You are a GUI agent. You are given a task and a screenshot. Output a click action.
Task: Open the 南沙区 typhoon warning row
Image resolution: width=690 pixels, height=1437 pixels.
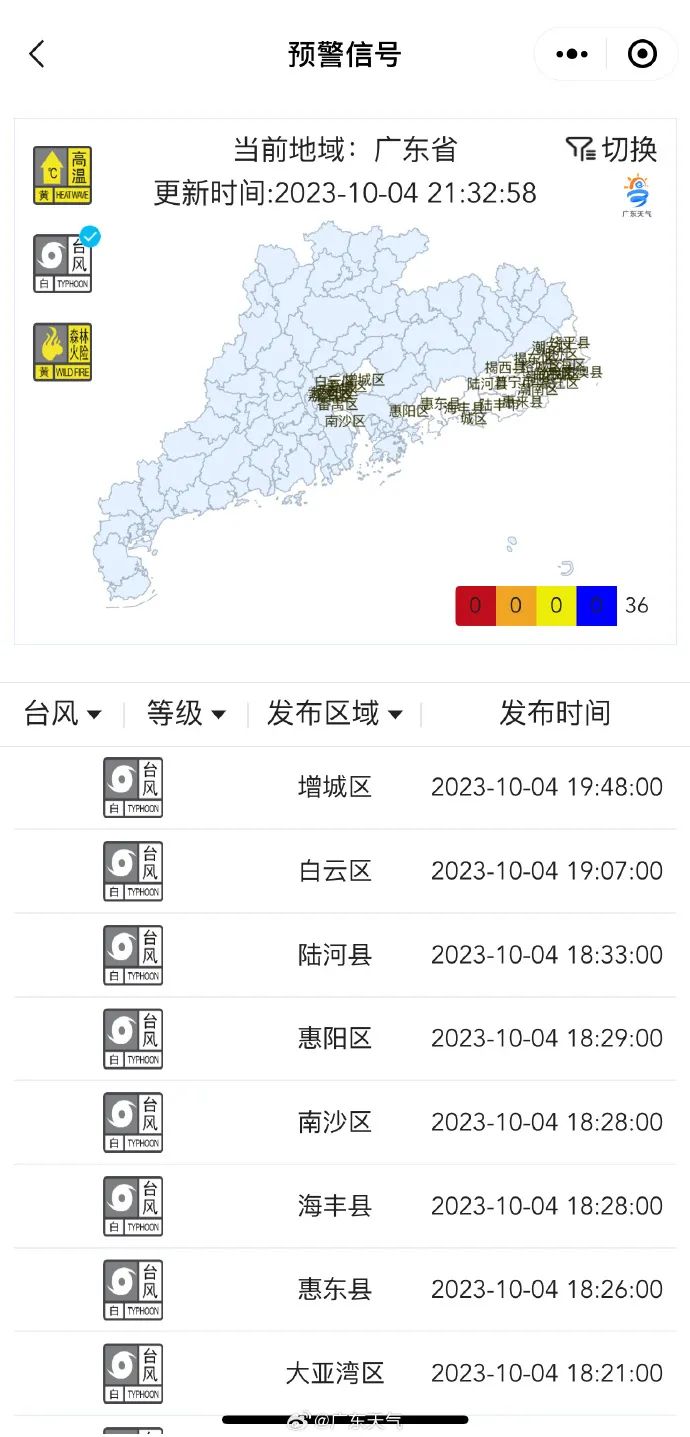point(345,1123)
